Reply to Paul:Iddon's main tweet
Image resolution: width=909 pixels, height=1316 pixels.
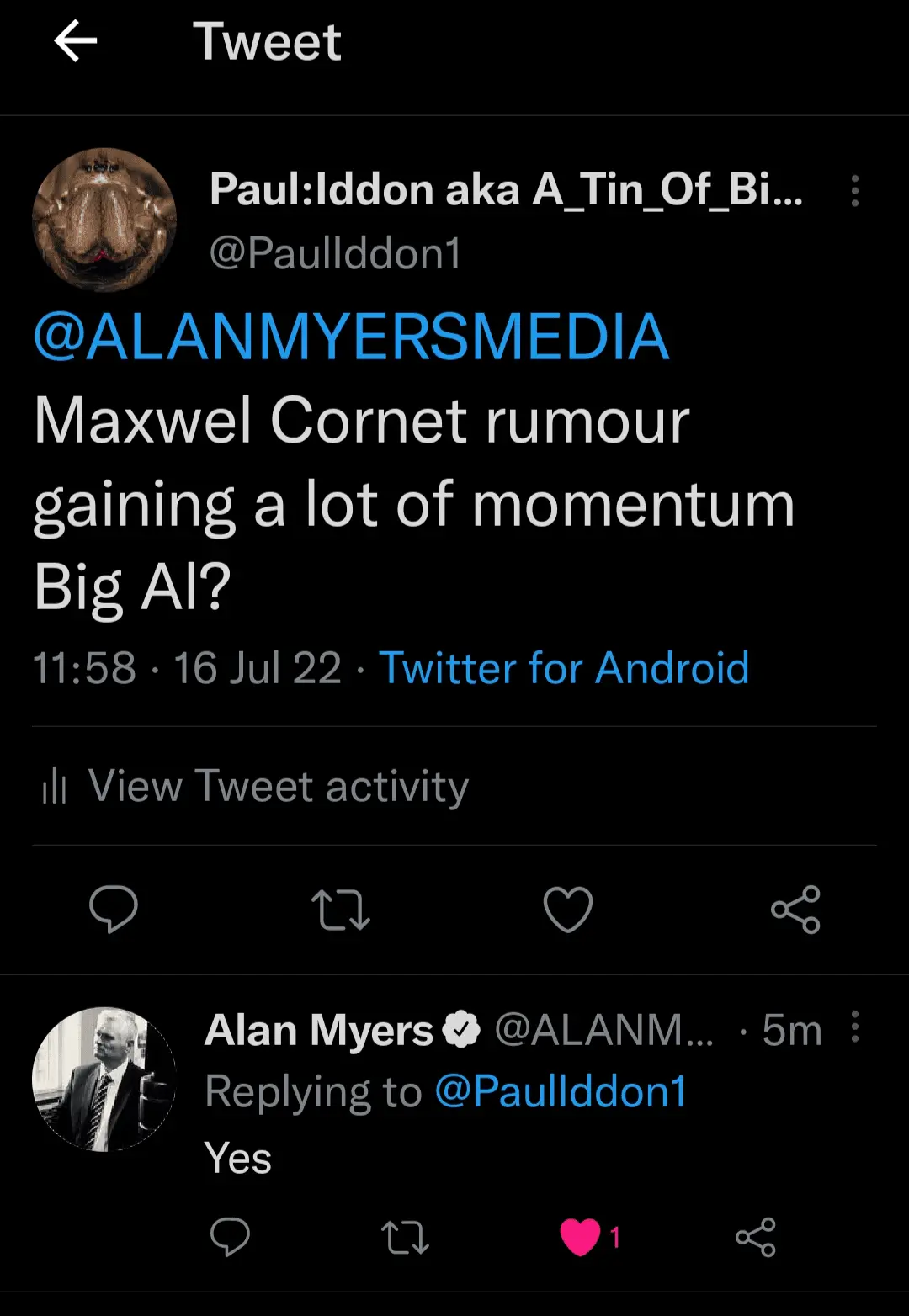coord(114,909)
